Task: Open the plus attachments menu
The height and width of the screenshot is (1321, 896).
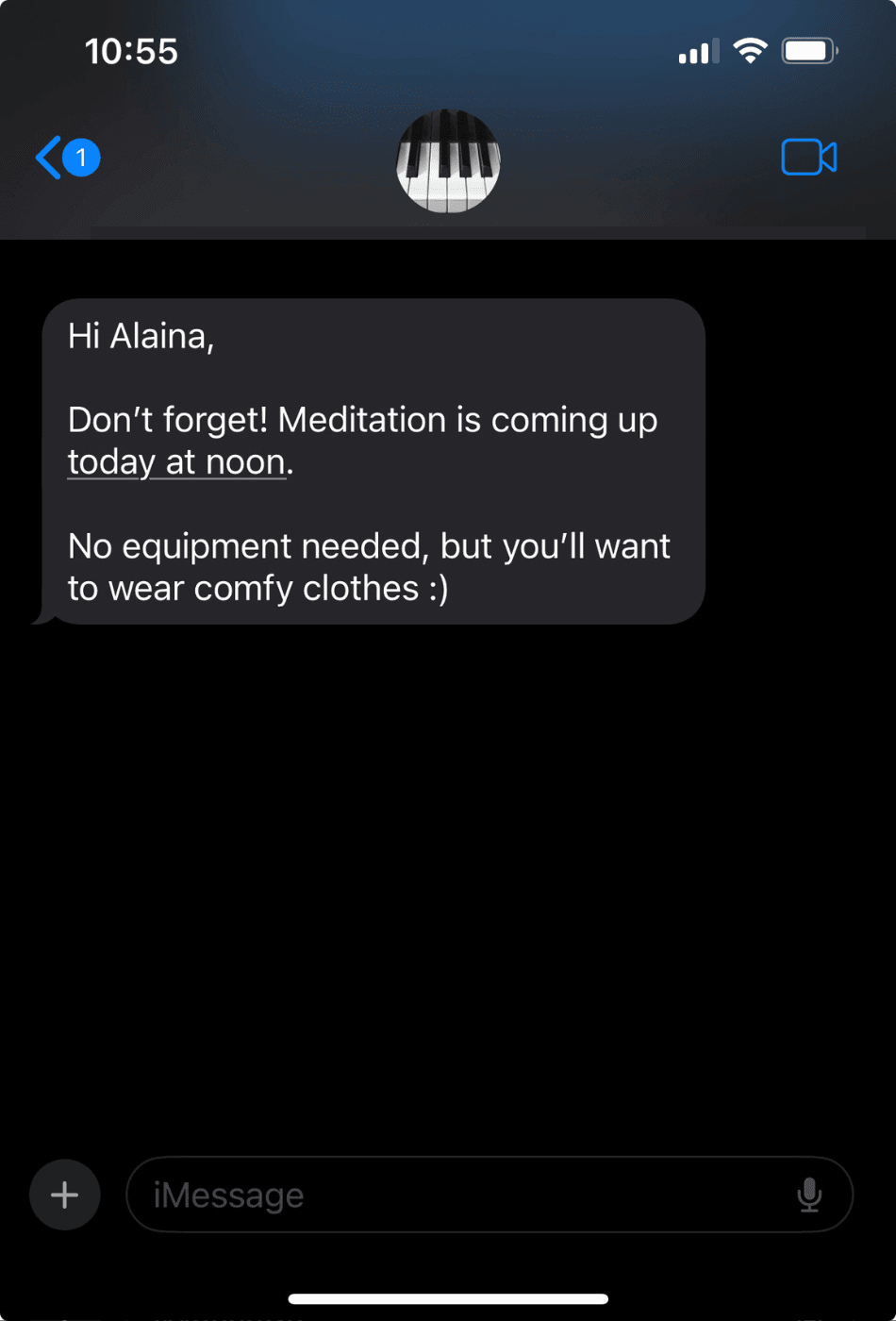Action: click(64, 1196)
